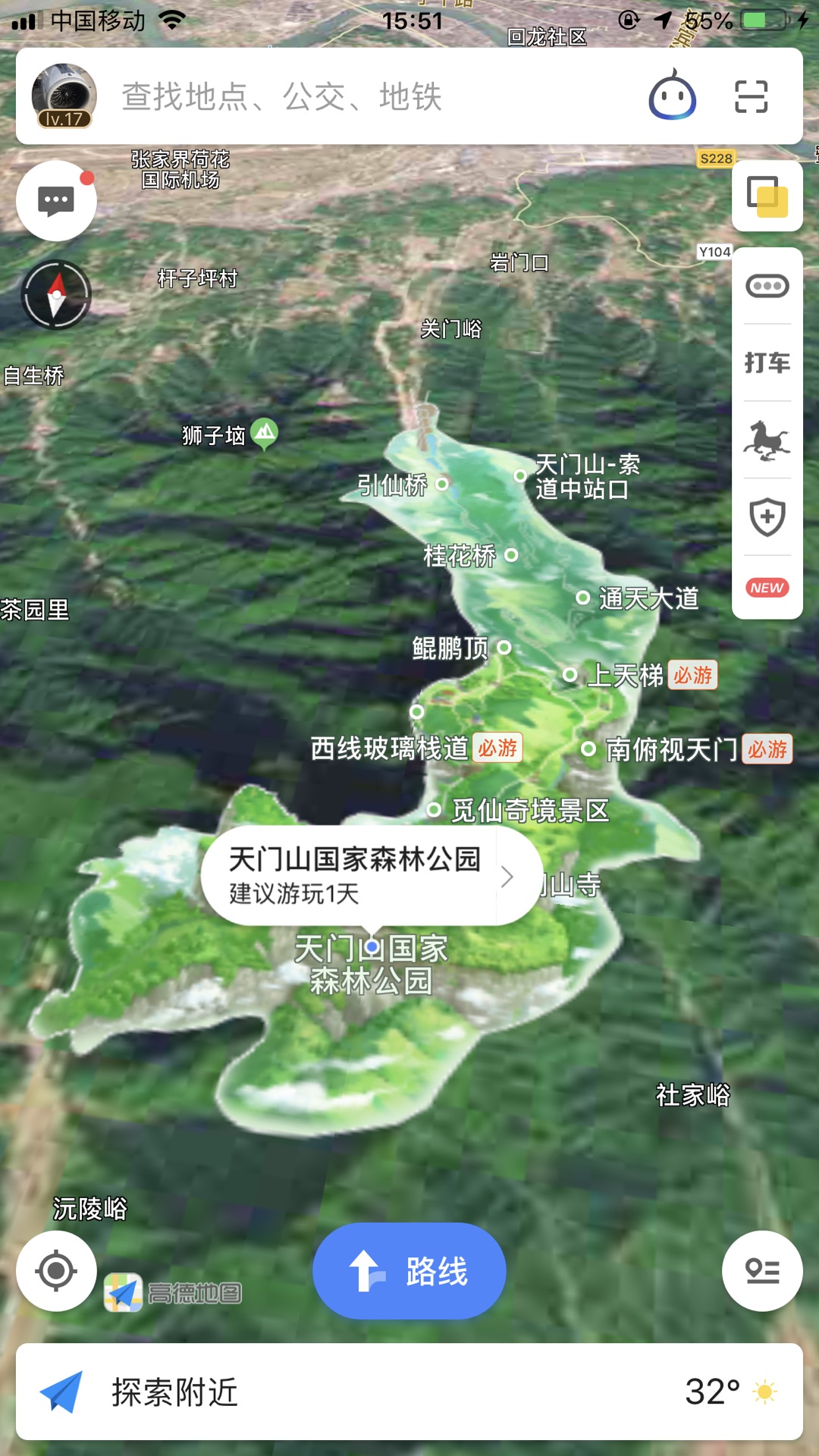Tap the 打车 ride-hailing shortcut
Viewport: 819px width, 1456px height.
[767, 362]
